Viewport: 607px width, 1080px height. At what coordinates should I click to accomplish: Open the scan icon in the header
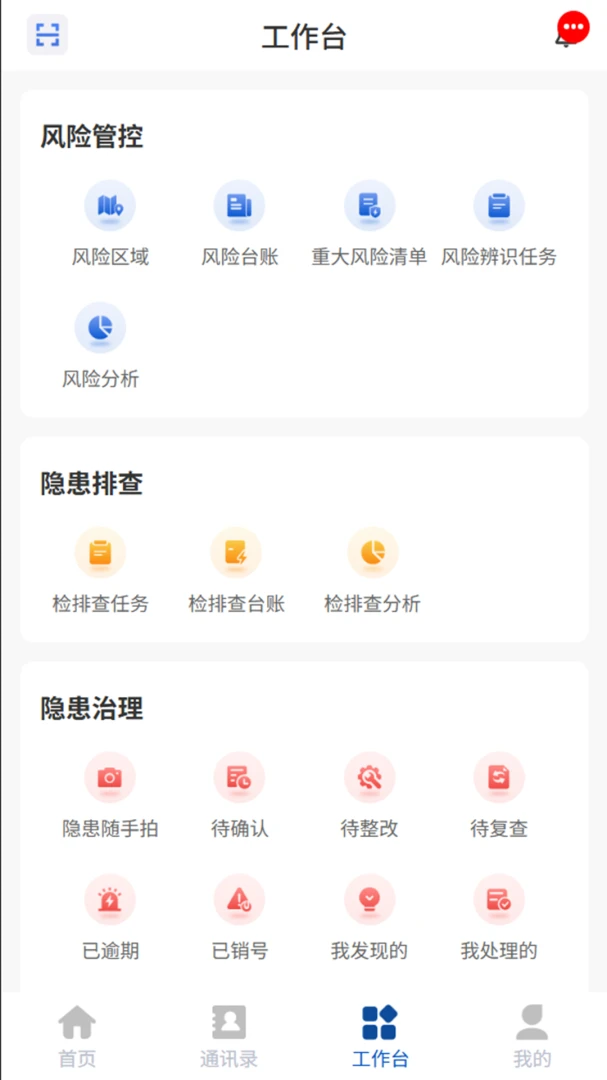[x=48, y=34]
